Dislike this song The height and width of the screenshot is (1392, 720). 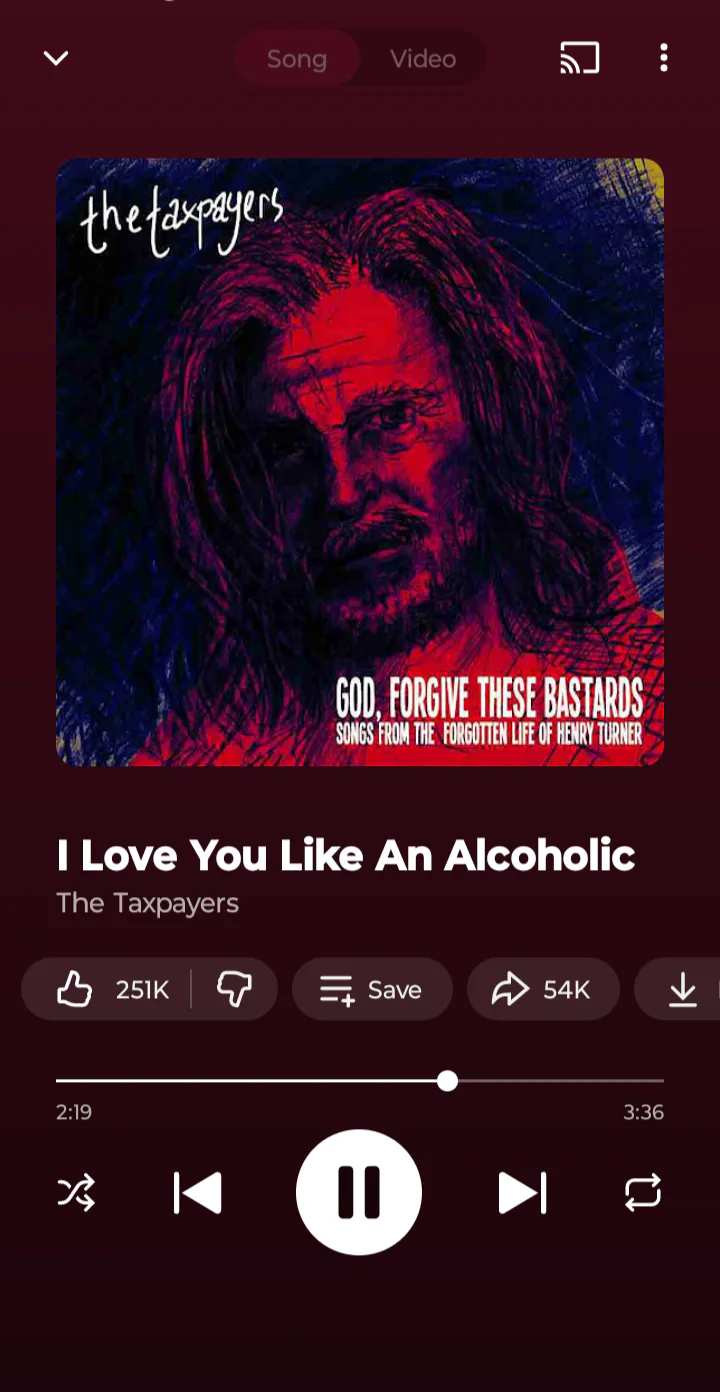click(234, 990)
